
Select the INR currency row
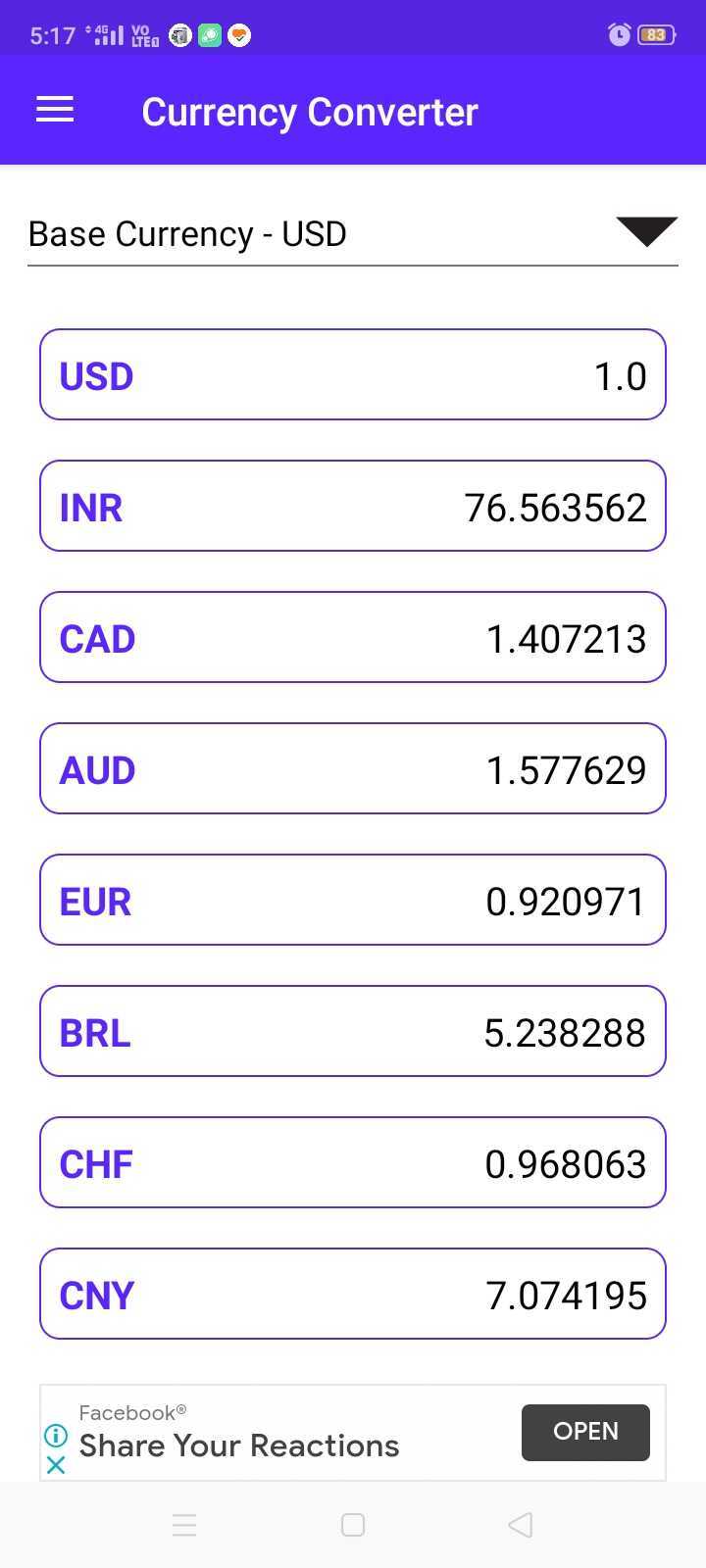353,507
